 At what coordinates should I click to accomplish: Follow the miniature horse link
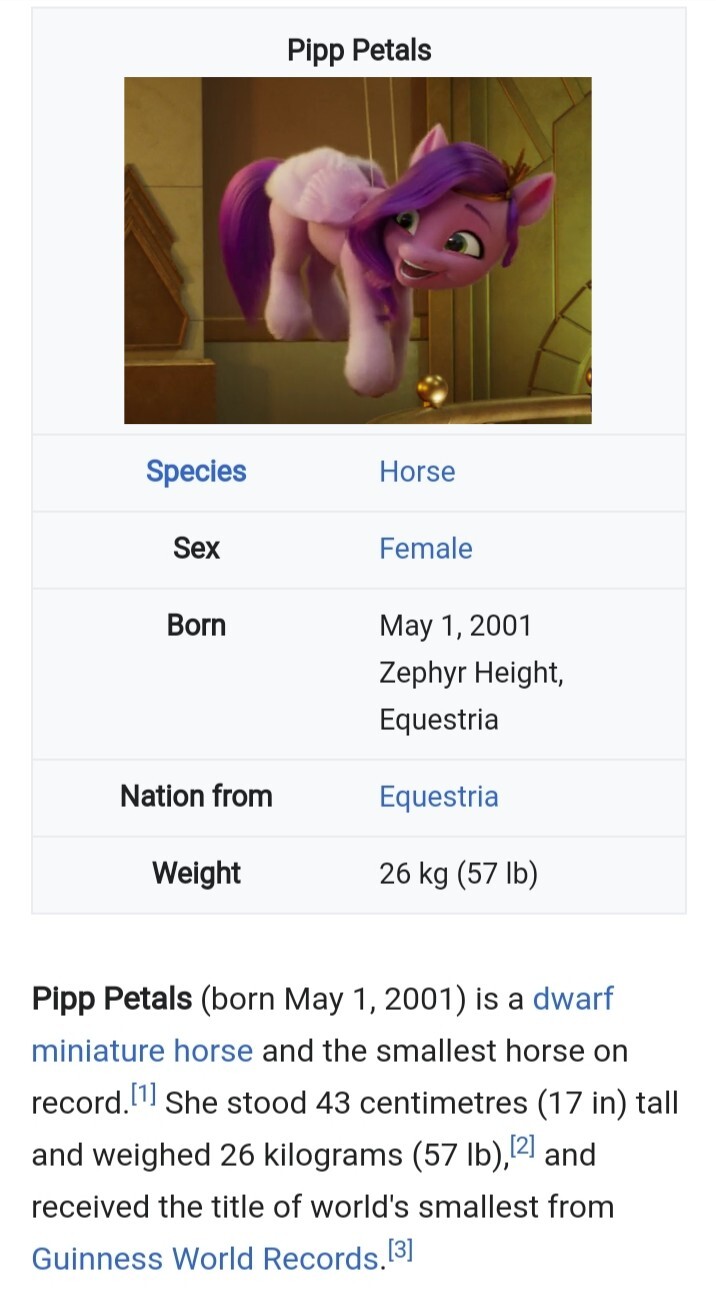coord(142,1050)
